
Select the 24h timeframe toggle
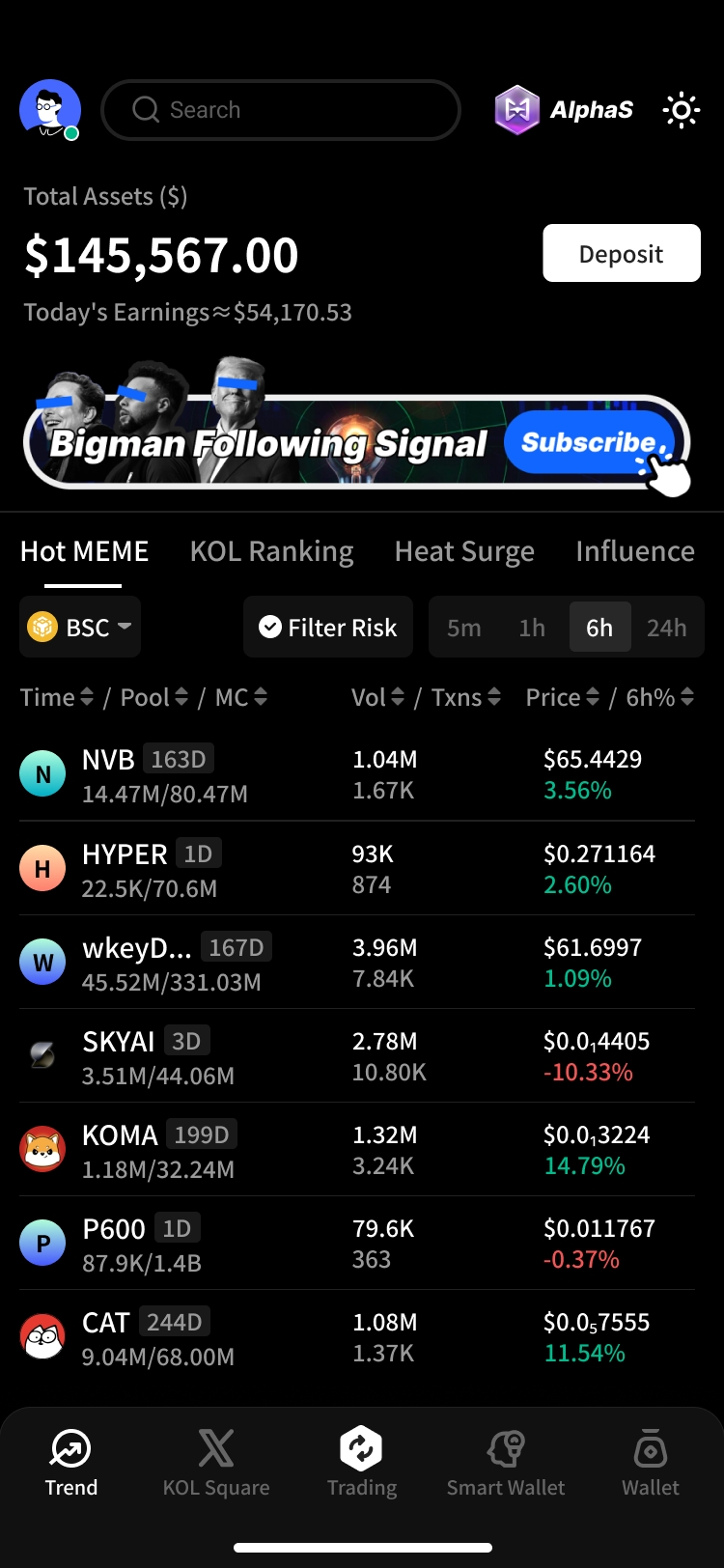(x=667, y=627)
